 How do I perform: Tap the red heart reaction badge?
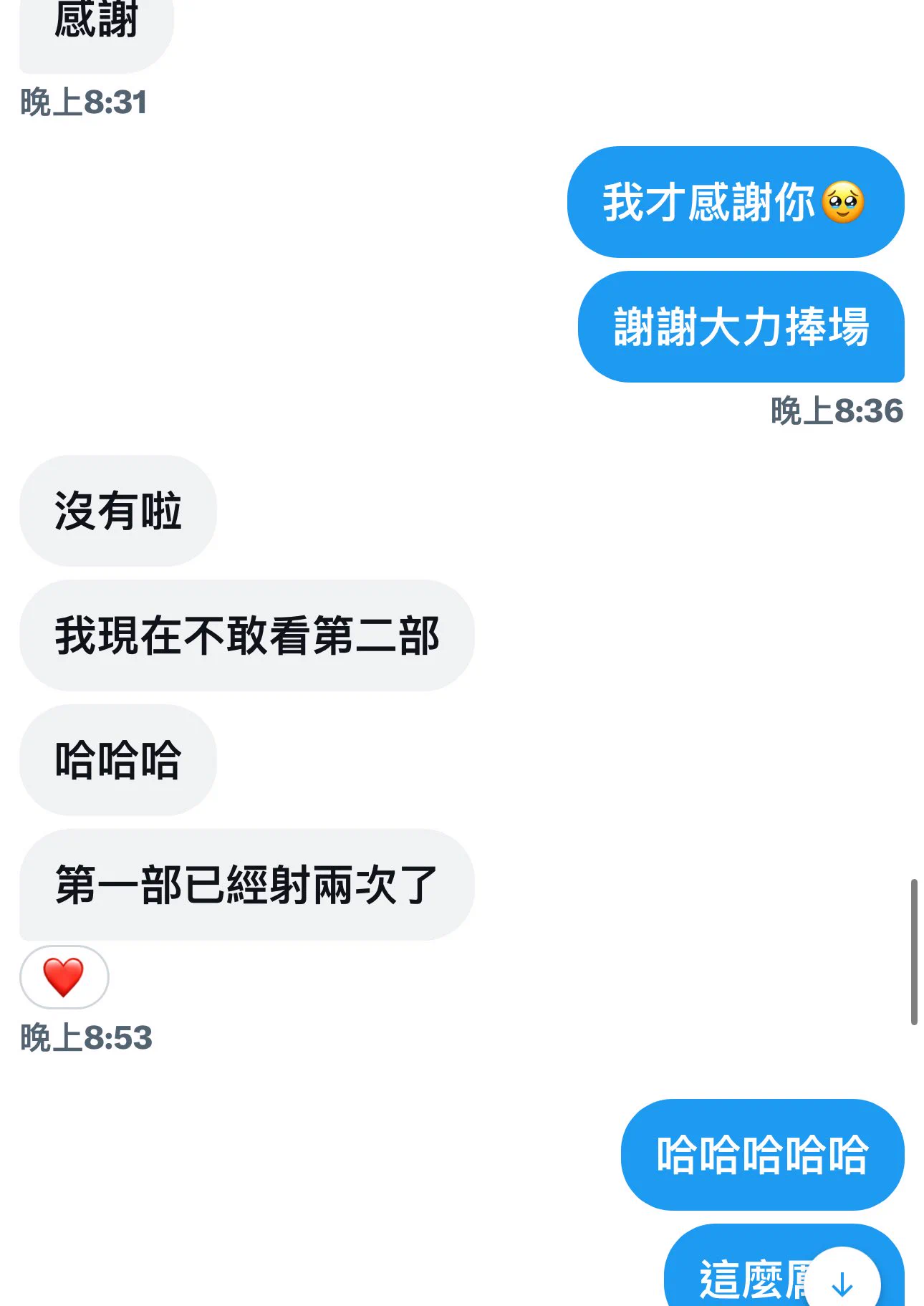point(64,977)
